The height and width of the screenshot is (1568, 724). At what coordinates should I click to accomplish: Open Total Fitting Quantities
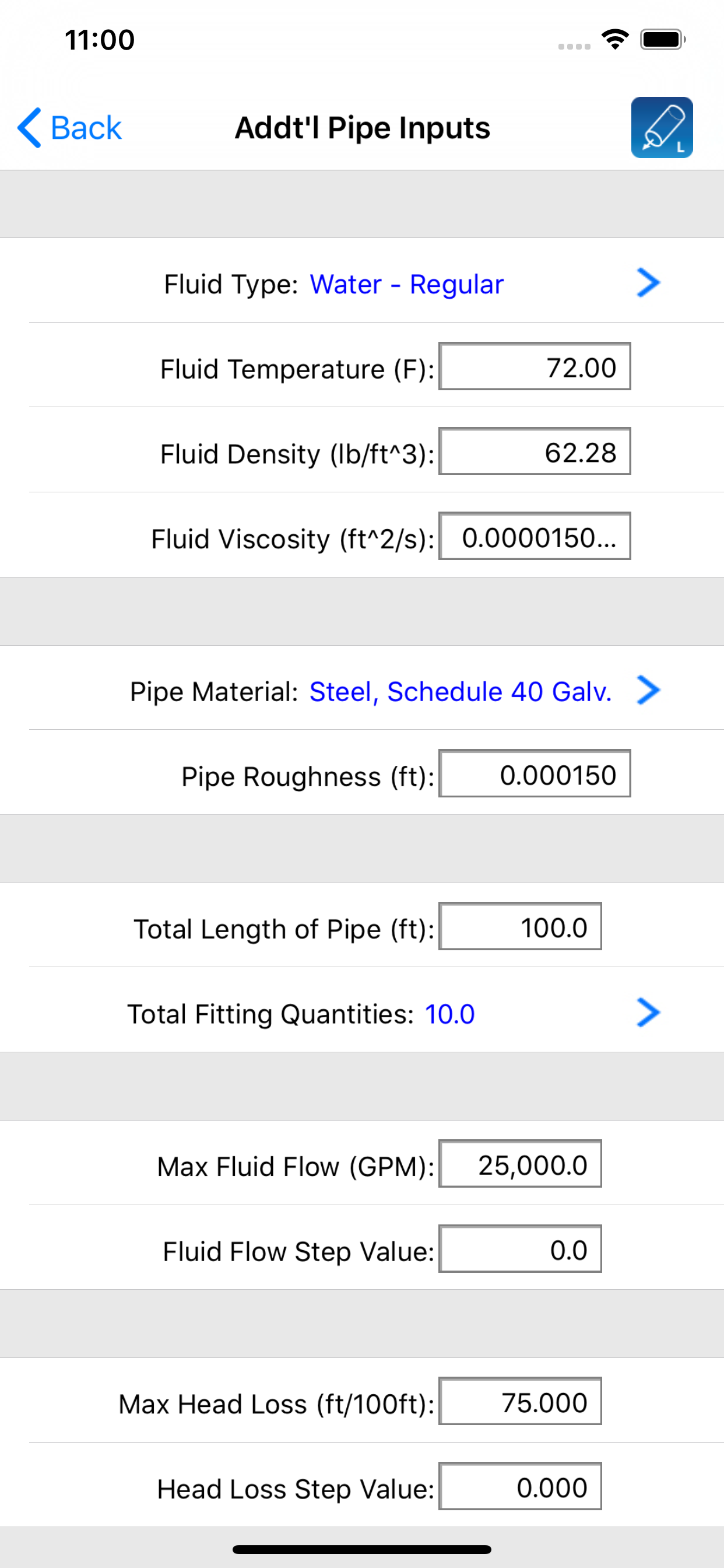tap(362, 1013)
